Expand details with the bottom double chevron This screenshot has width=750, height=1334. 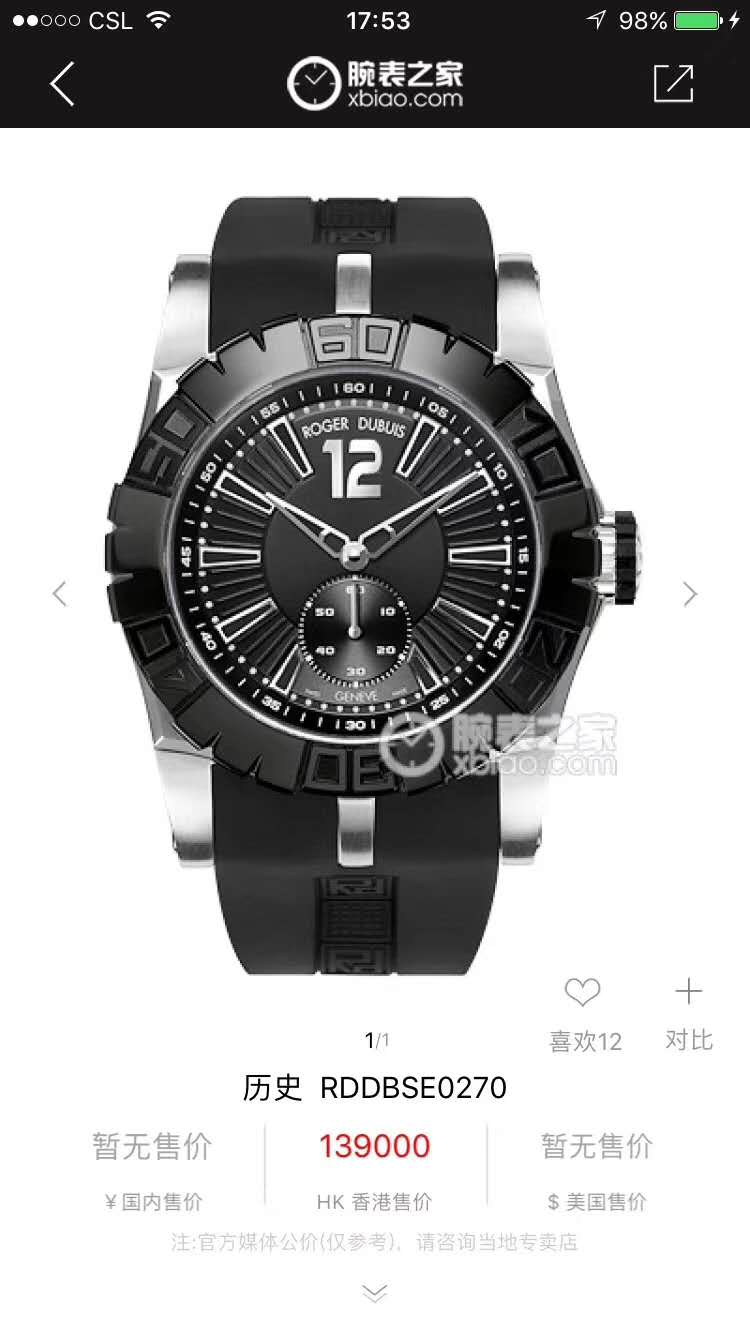point(375,1294)
